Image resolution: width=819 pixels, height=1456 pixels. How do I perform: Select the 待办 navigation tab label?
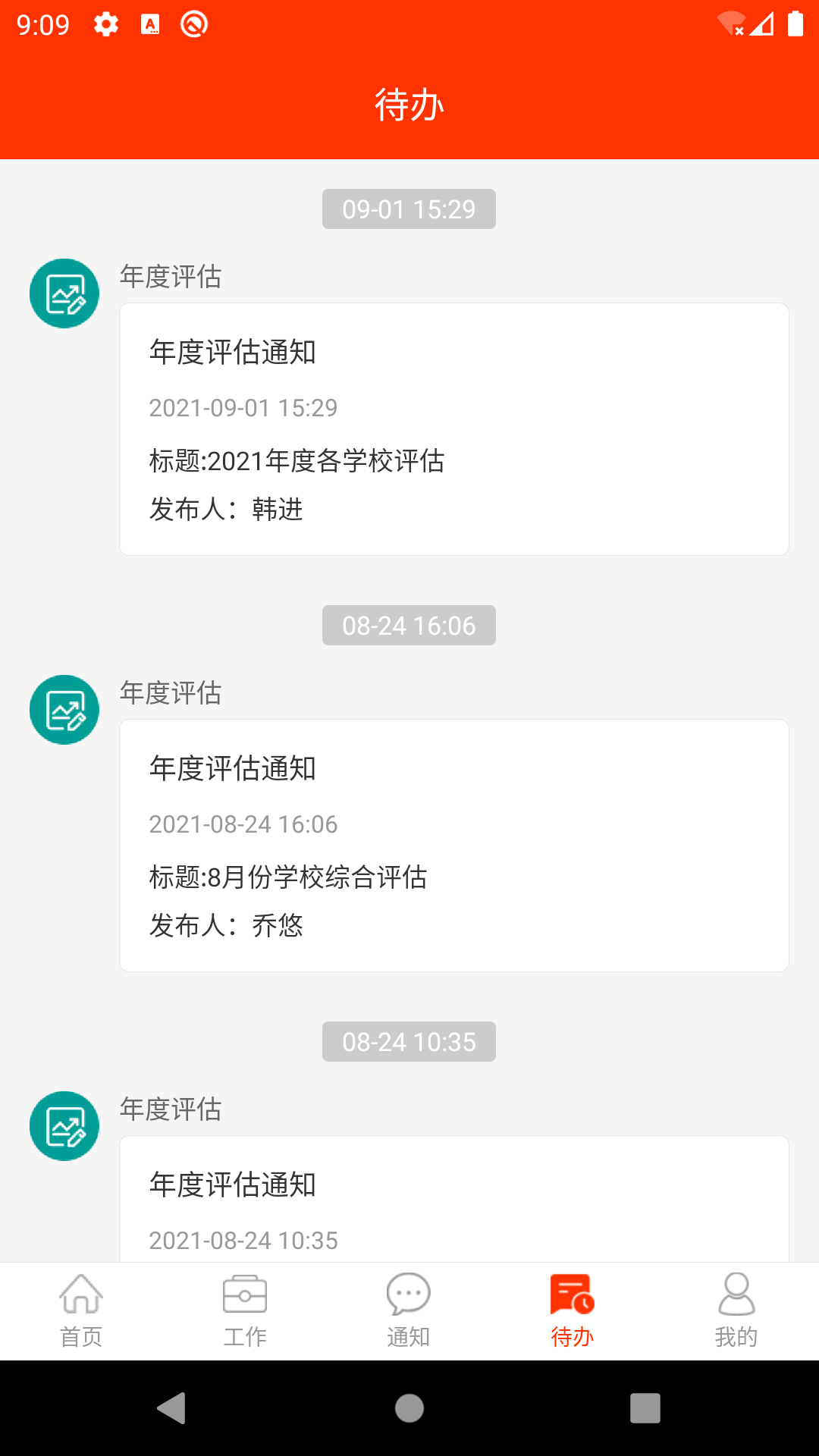[x=573, y=1337]
